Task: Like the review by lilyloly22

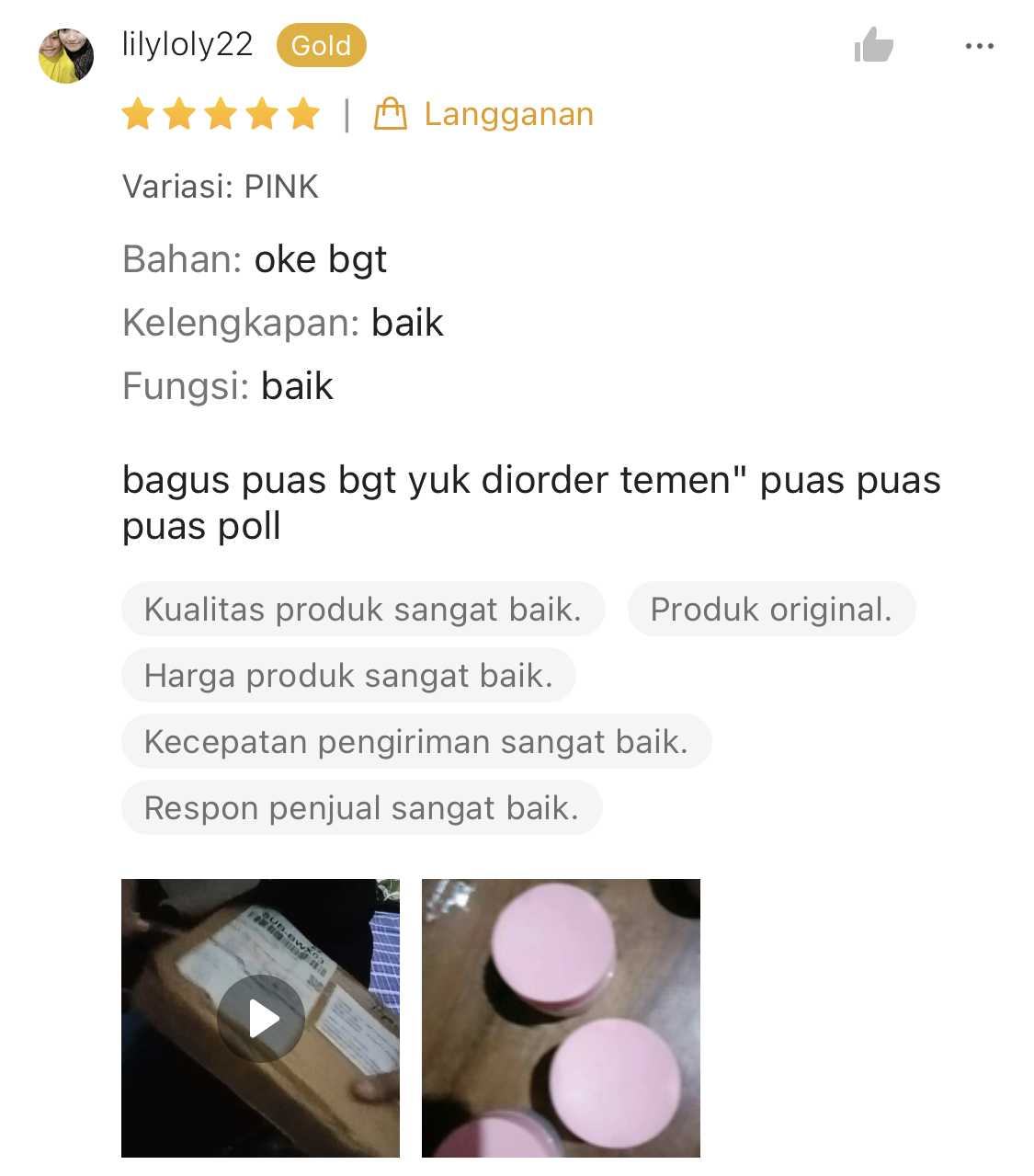Action: point(874,45)
